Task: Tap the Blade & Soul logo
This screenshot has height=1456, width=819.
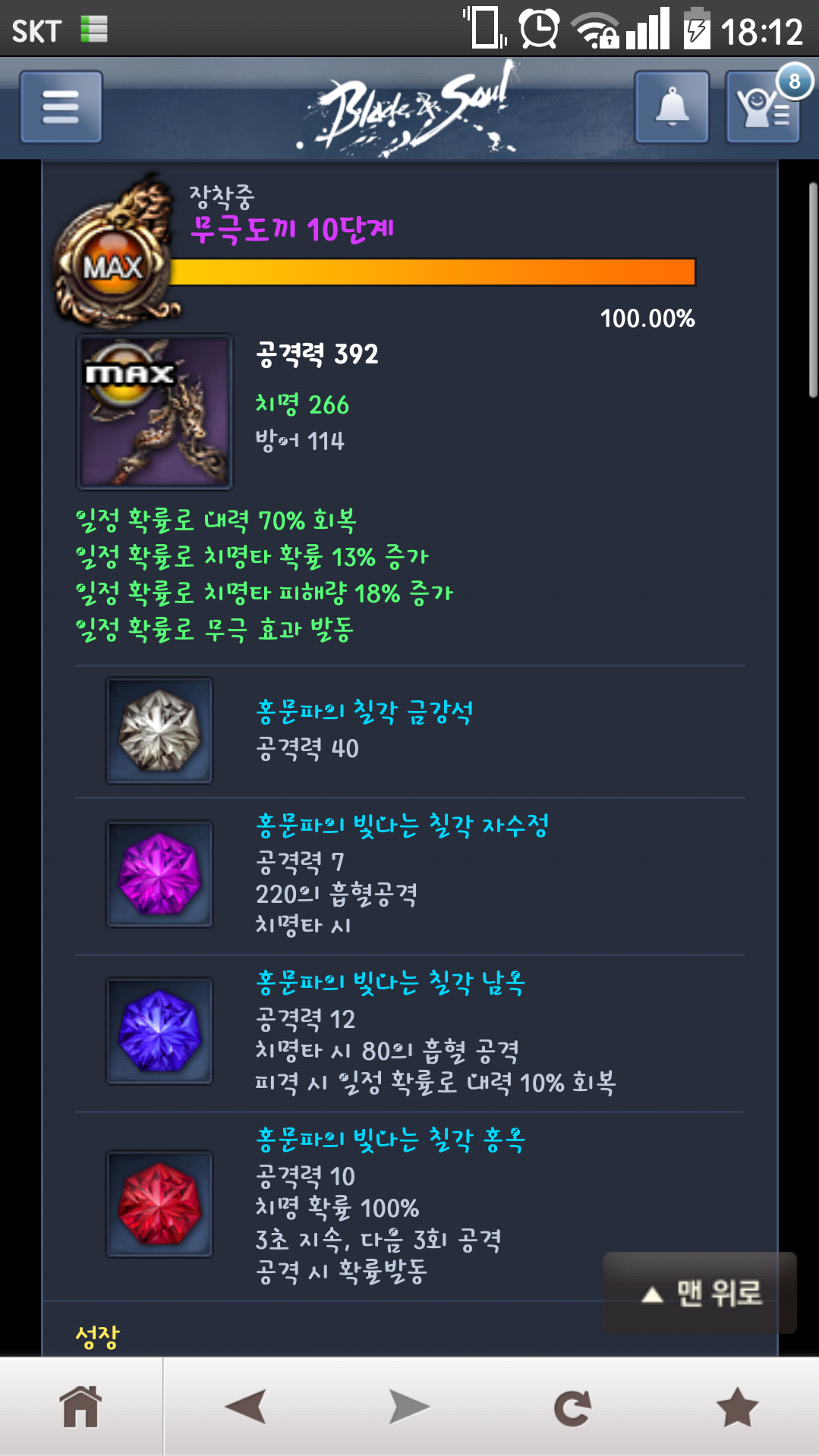Action: click(410, 108)
